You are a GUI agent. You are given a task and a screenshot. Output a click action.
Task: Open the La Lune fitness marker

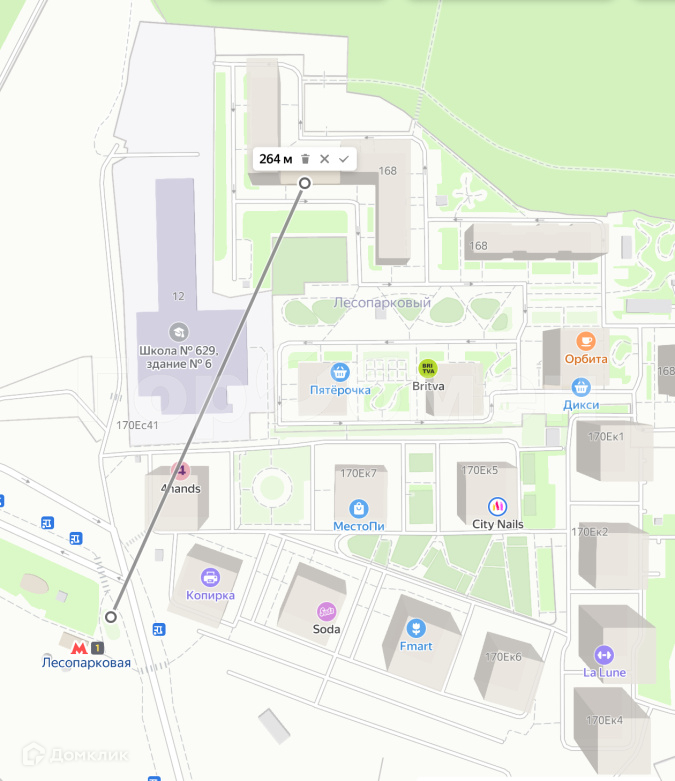[604, 655]
